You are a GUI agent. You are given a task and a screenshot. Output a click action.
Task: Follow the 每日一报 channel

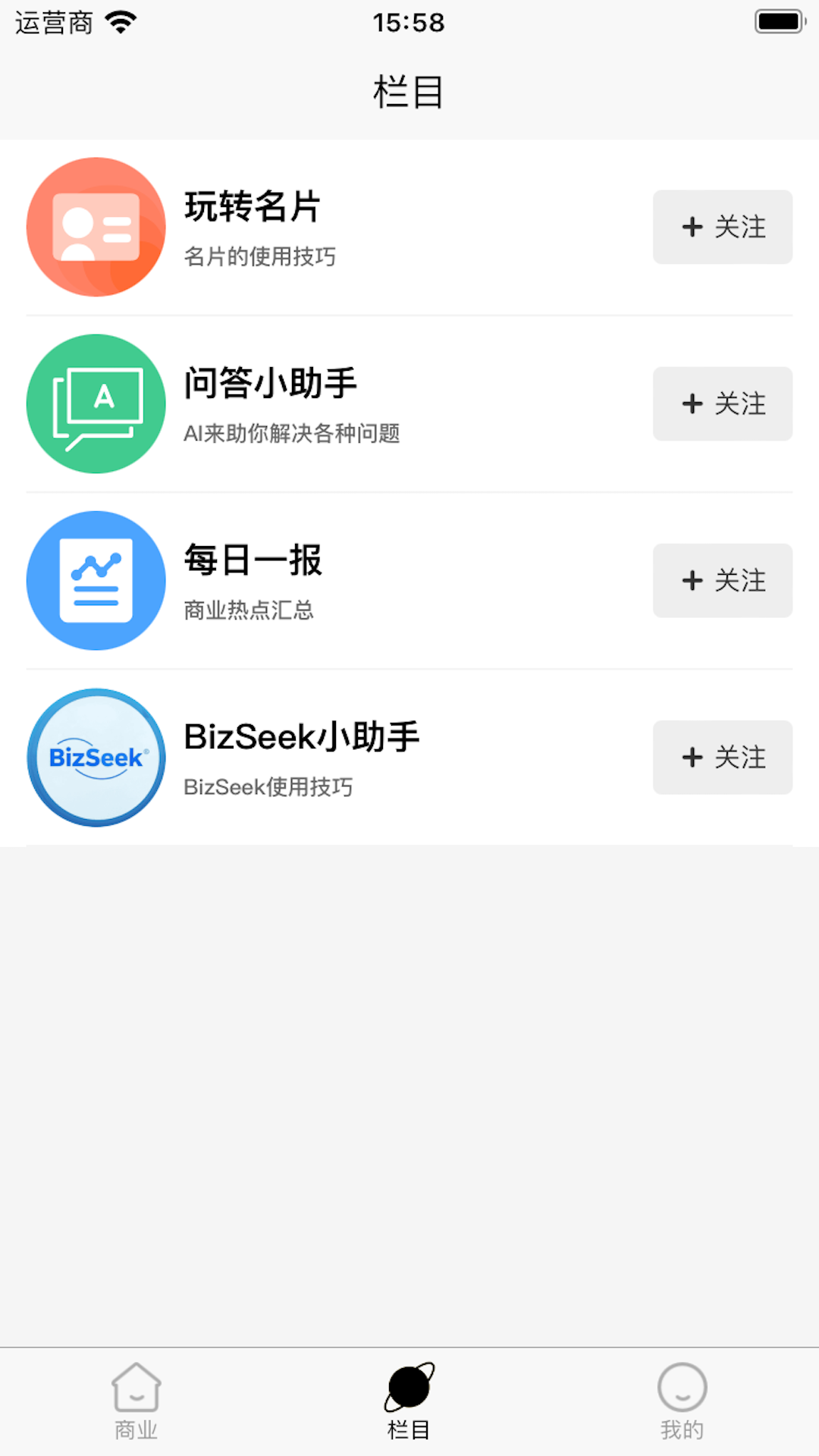click(x=722, y=580)
